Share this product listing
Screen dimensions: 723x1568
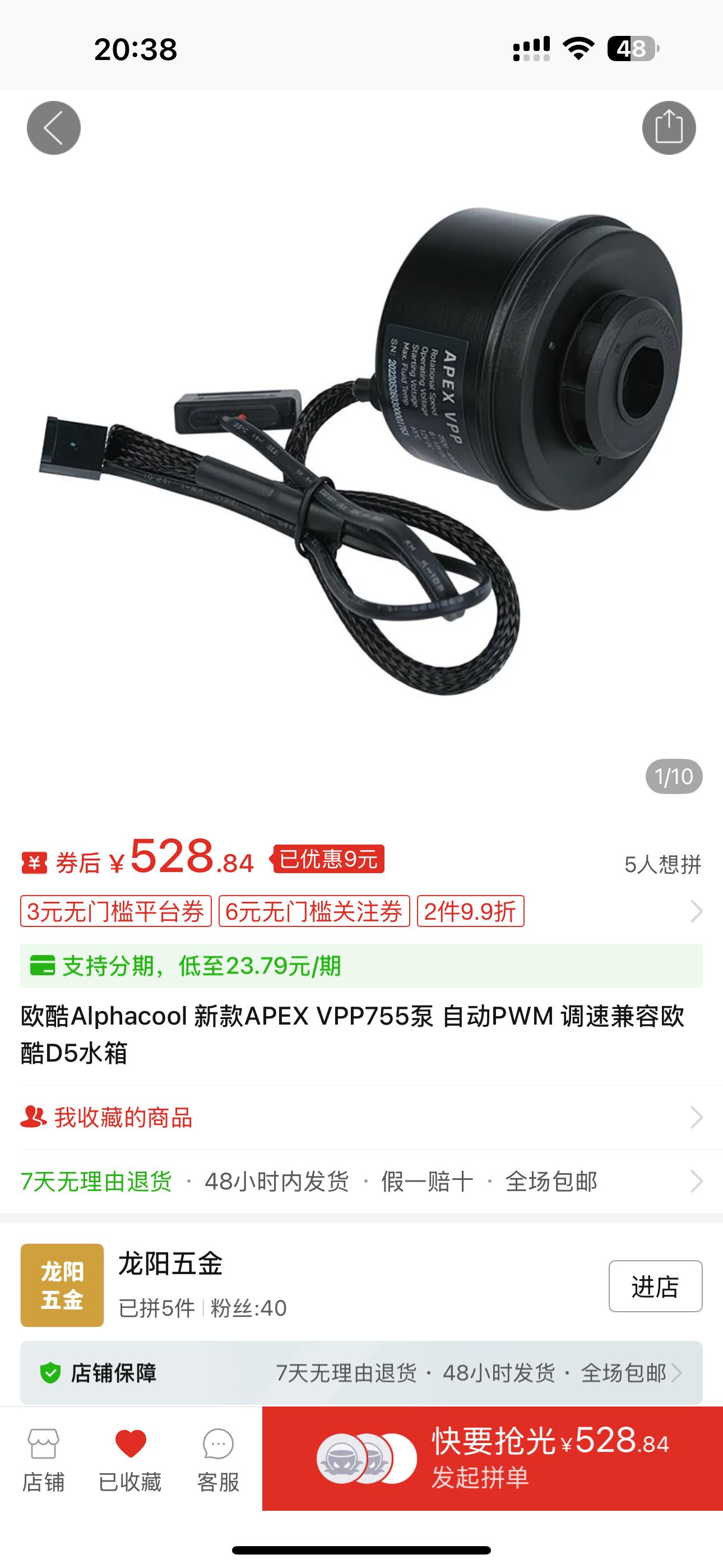669,128
